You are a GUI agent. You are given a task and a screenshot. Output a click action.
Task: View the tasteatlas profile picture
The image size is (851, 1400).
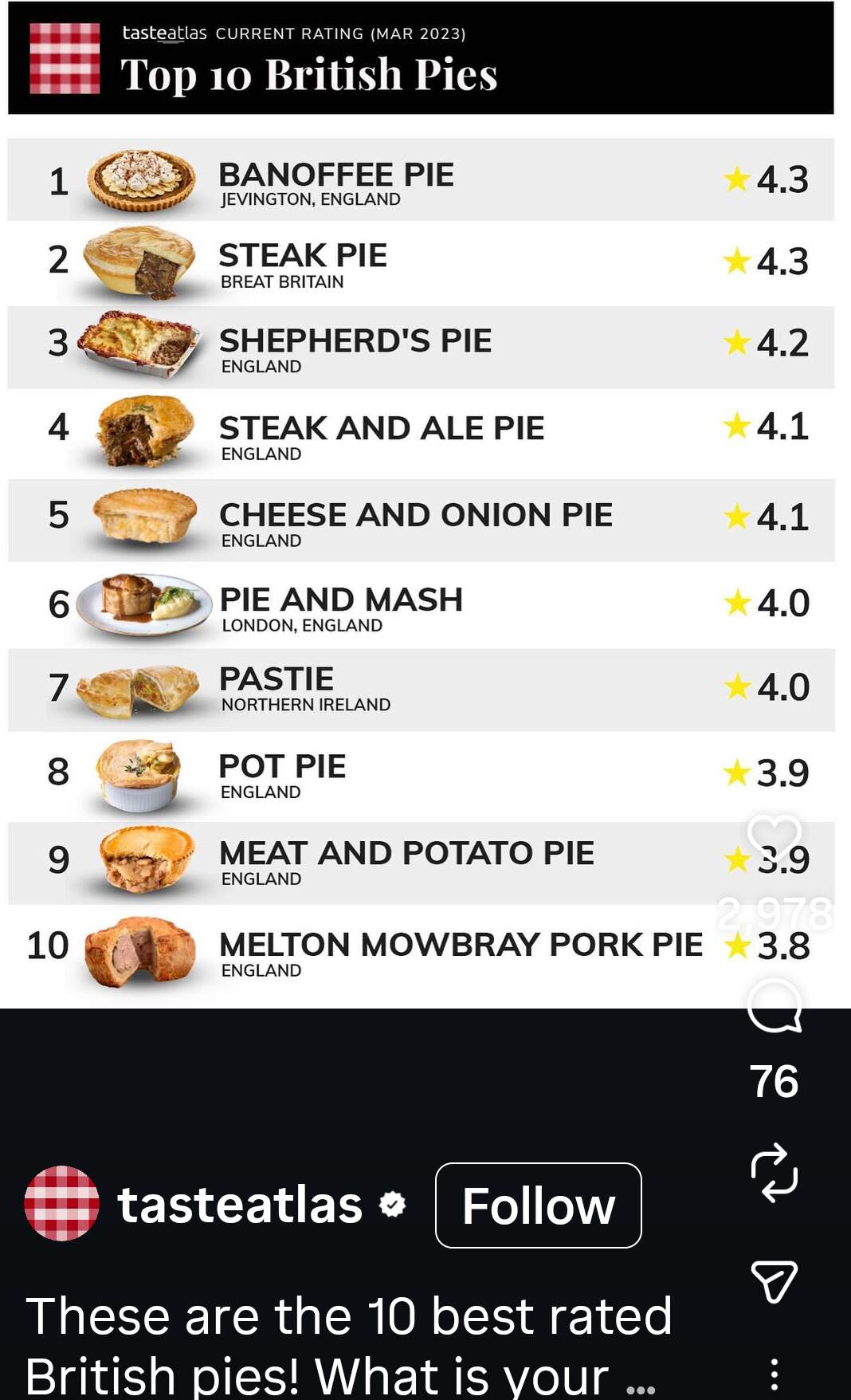point(62,1203)
